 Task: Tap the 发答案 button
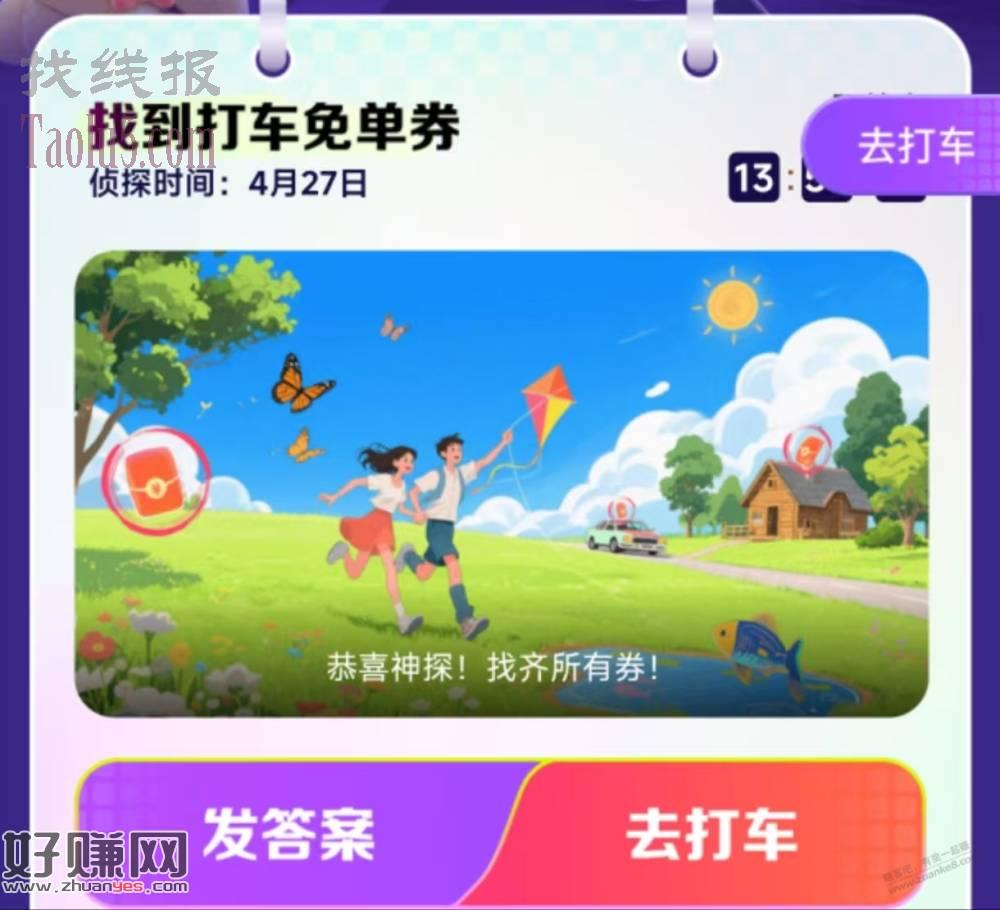tap(290, 832)
